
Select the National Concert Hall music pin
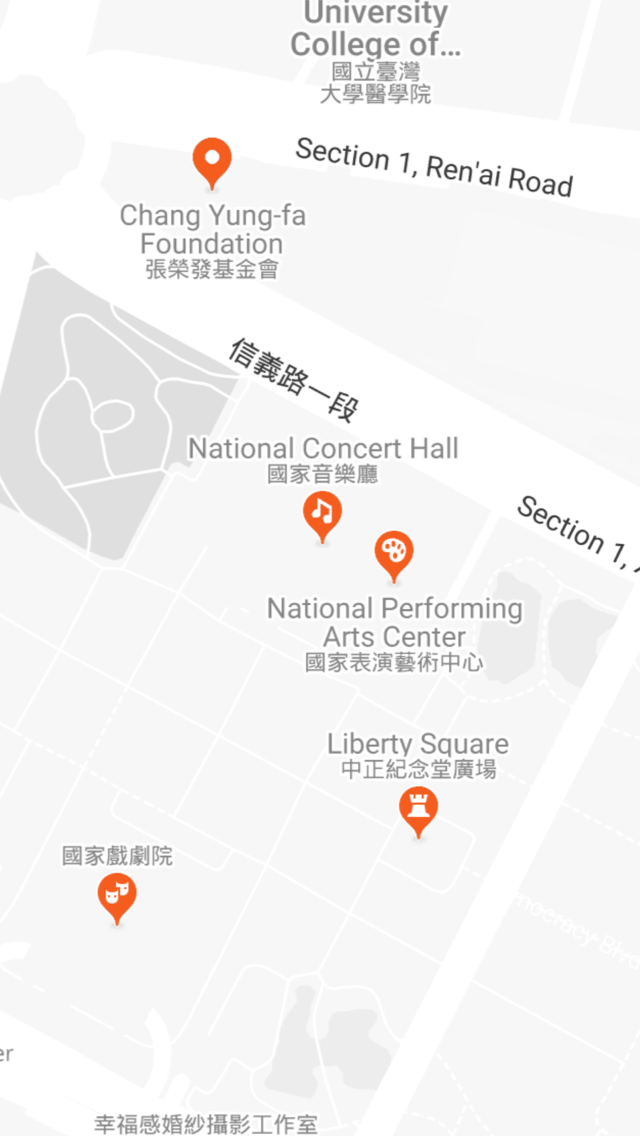point(322,513)
